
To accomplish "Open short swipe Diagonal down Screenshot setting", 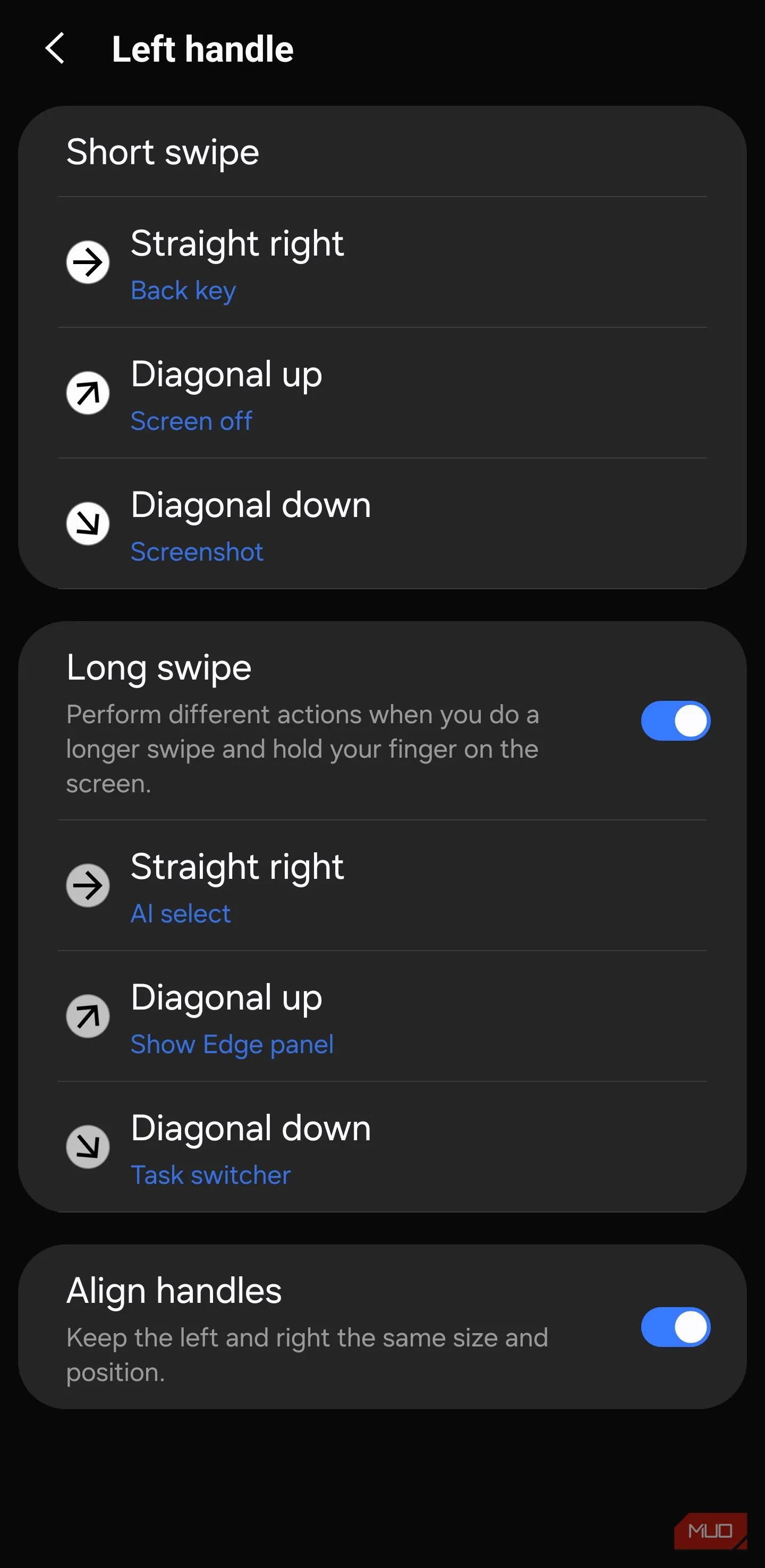I will pyautogui.click(x=382, y=524).
